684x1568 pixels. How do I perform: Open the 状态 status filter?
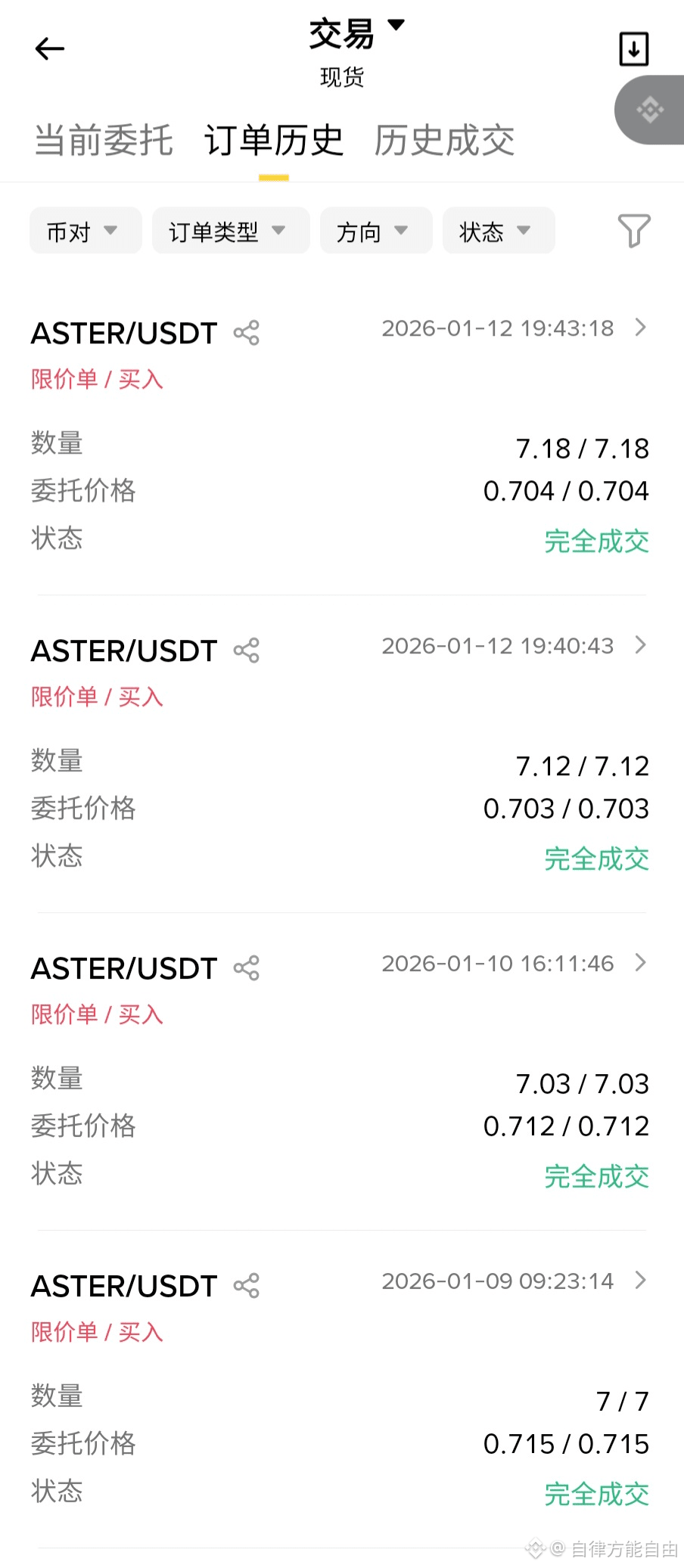point(498,231)
